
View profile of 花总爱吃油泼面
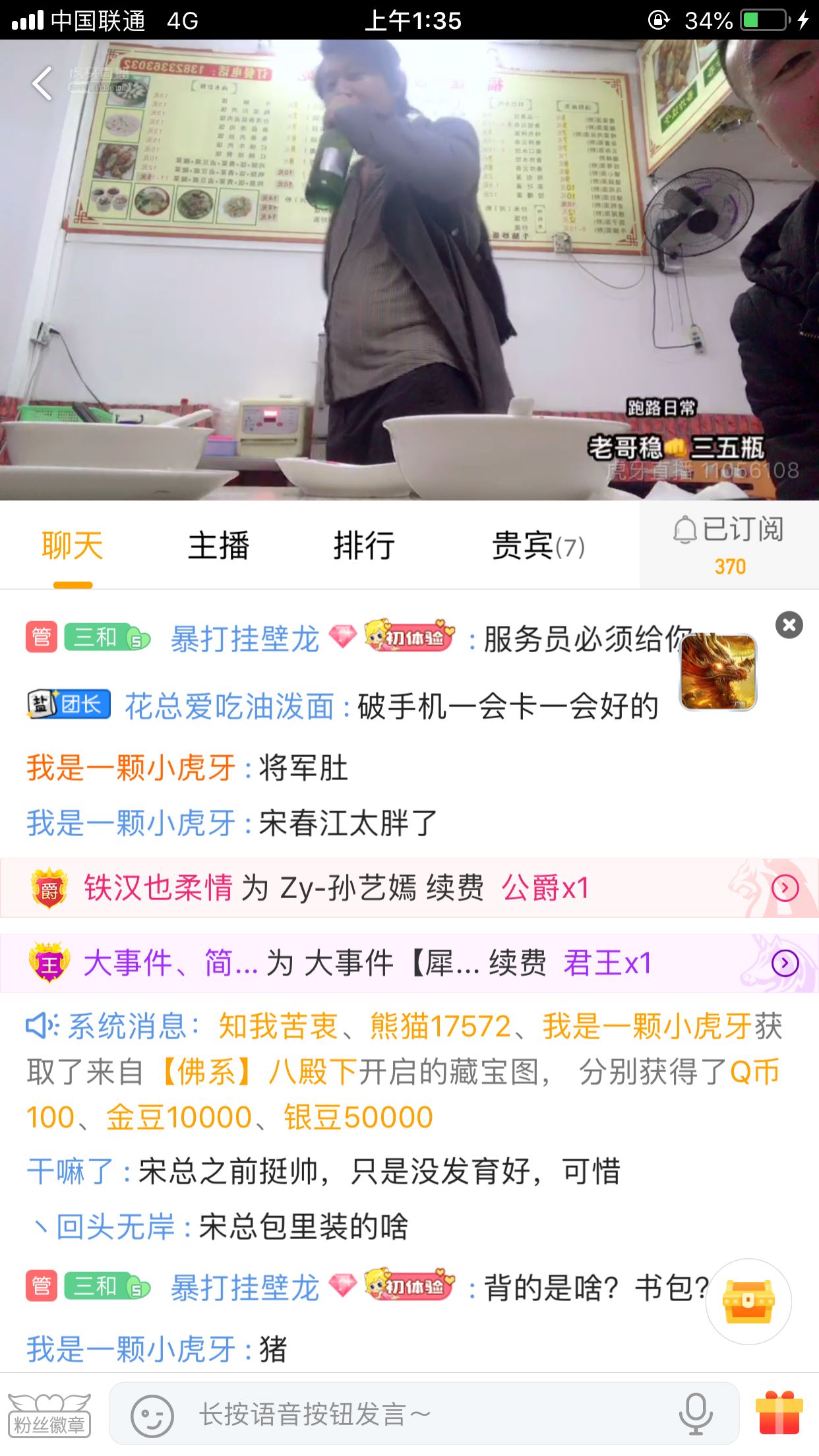[x=229, y=707]
